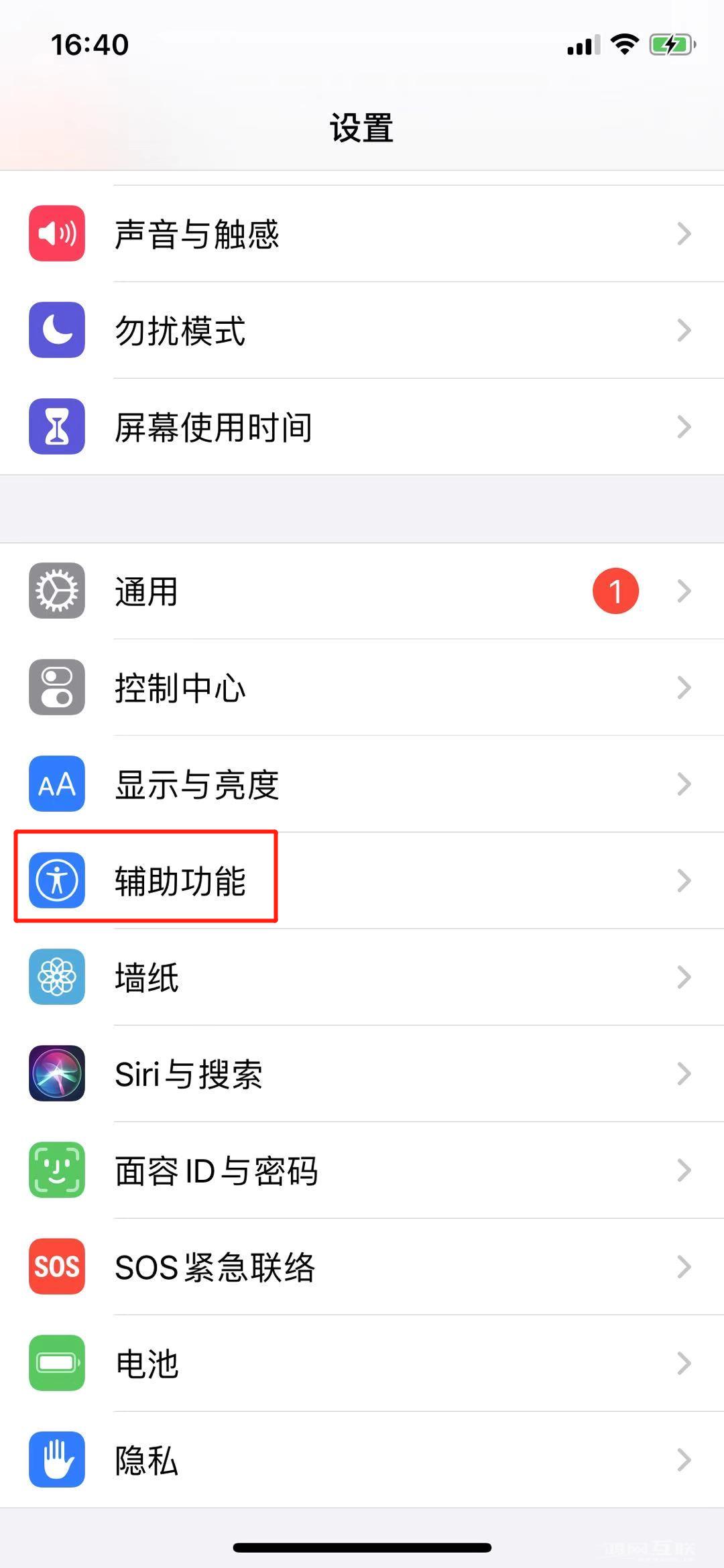
Task: Expand 显示与亮度 via its chevron
Action: 684,784
